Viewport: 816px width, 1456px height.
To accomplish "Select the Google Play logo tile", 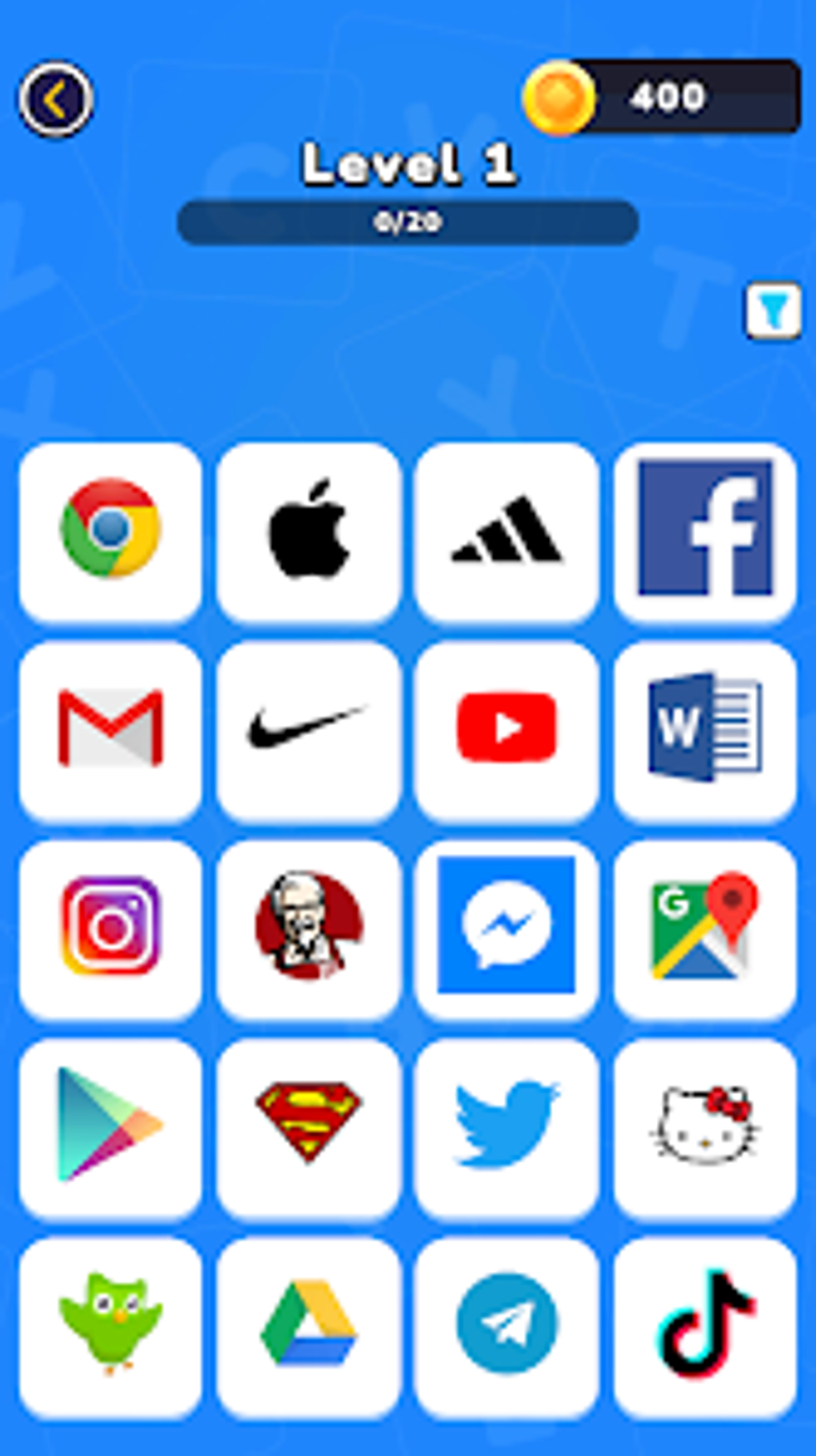I will 111,1118.
